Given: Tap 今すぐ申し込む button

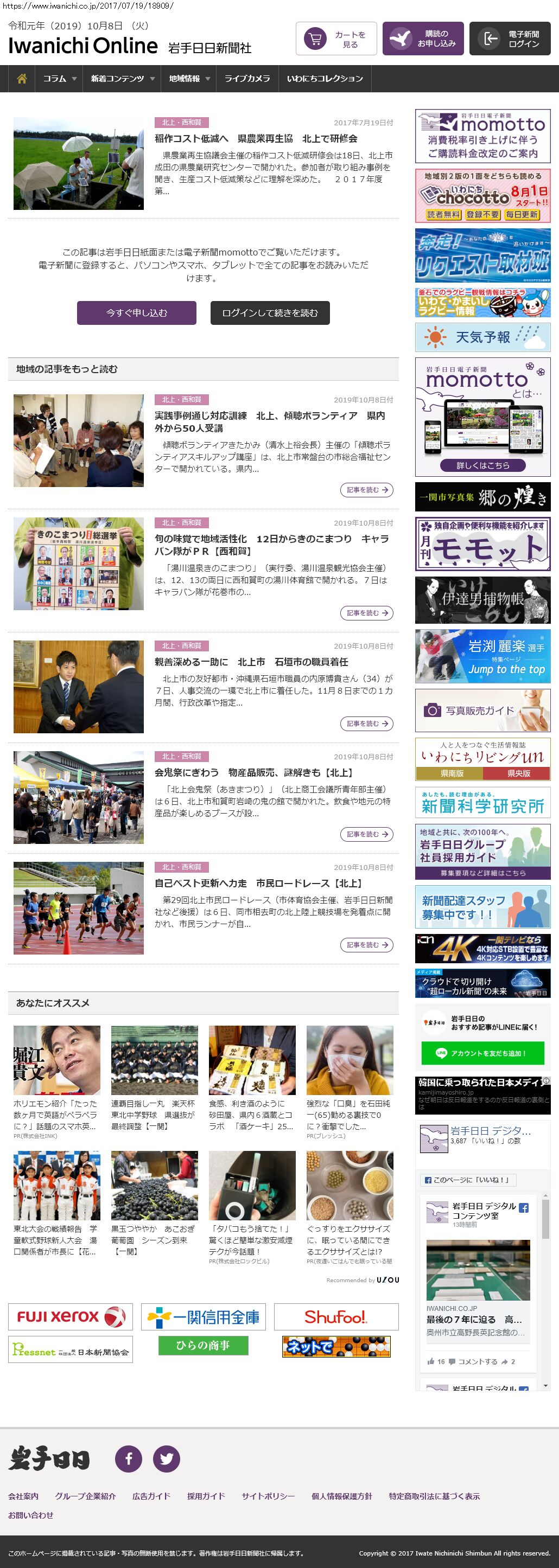Looking at the screenshot, I should click(x=136, y=313).
